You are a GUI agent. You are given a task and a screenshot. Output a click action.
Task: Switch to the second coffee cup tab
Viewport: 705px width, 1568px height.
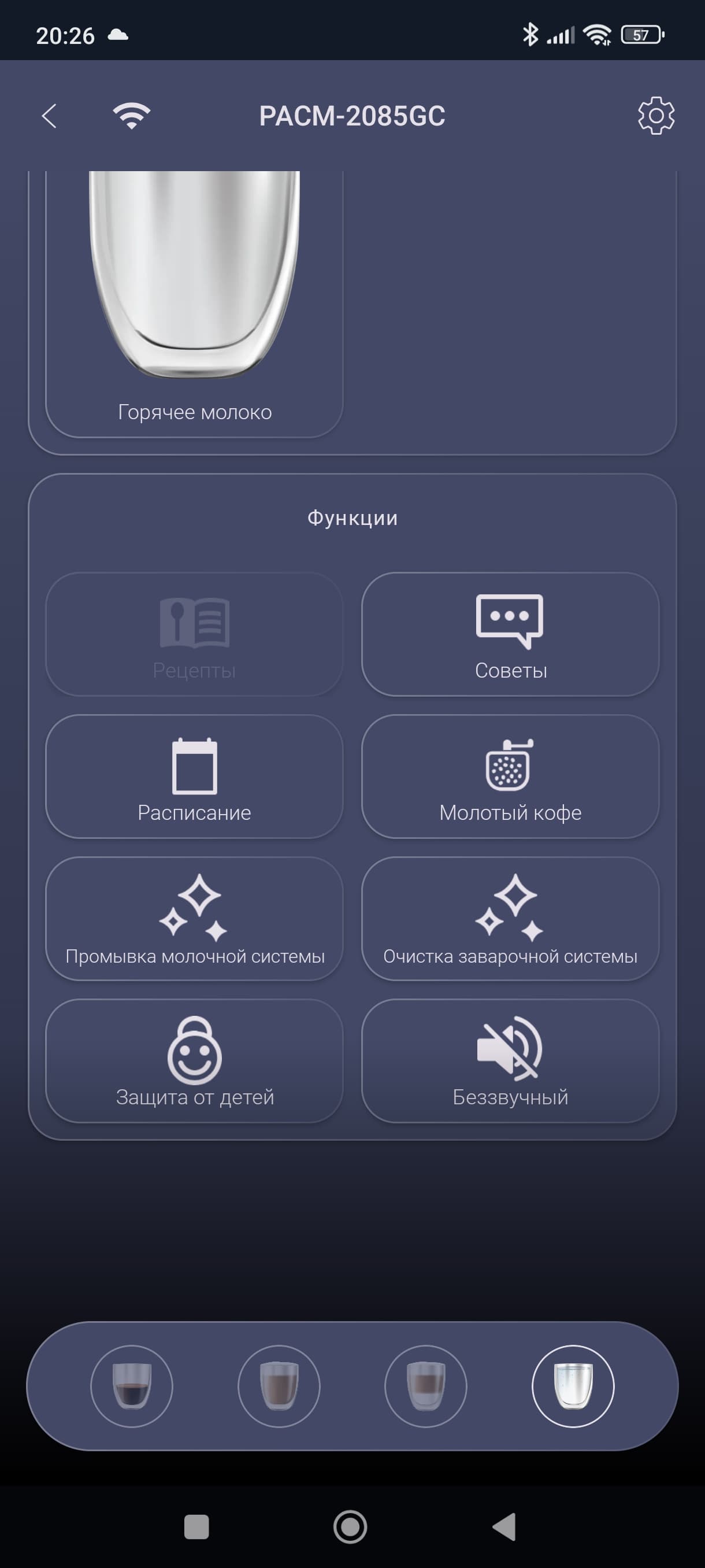pos(279,1386)
